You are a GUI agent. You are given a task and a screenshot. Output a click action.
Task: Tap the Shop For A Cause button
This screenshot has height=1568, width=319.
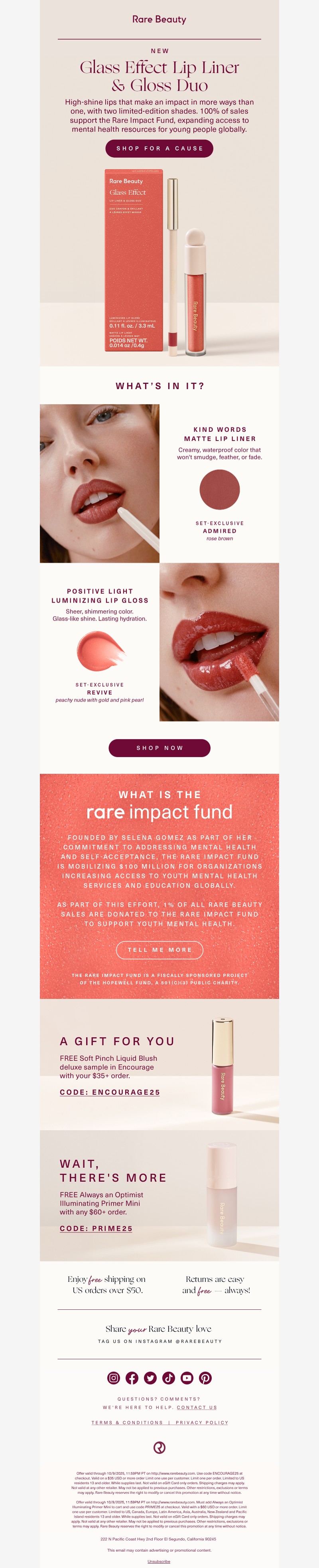159,148
